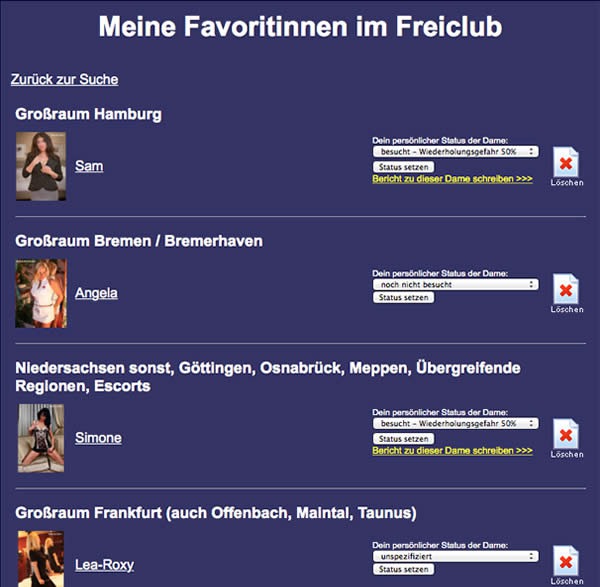This screenshot has height=587, width=600.
Task: Tap 'Status setzen' for Lea-Roxy
Action: [404, 569]
